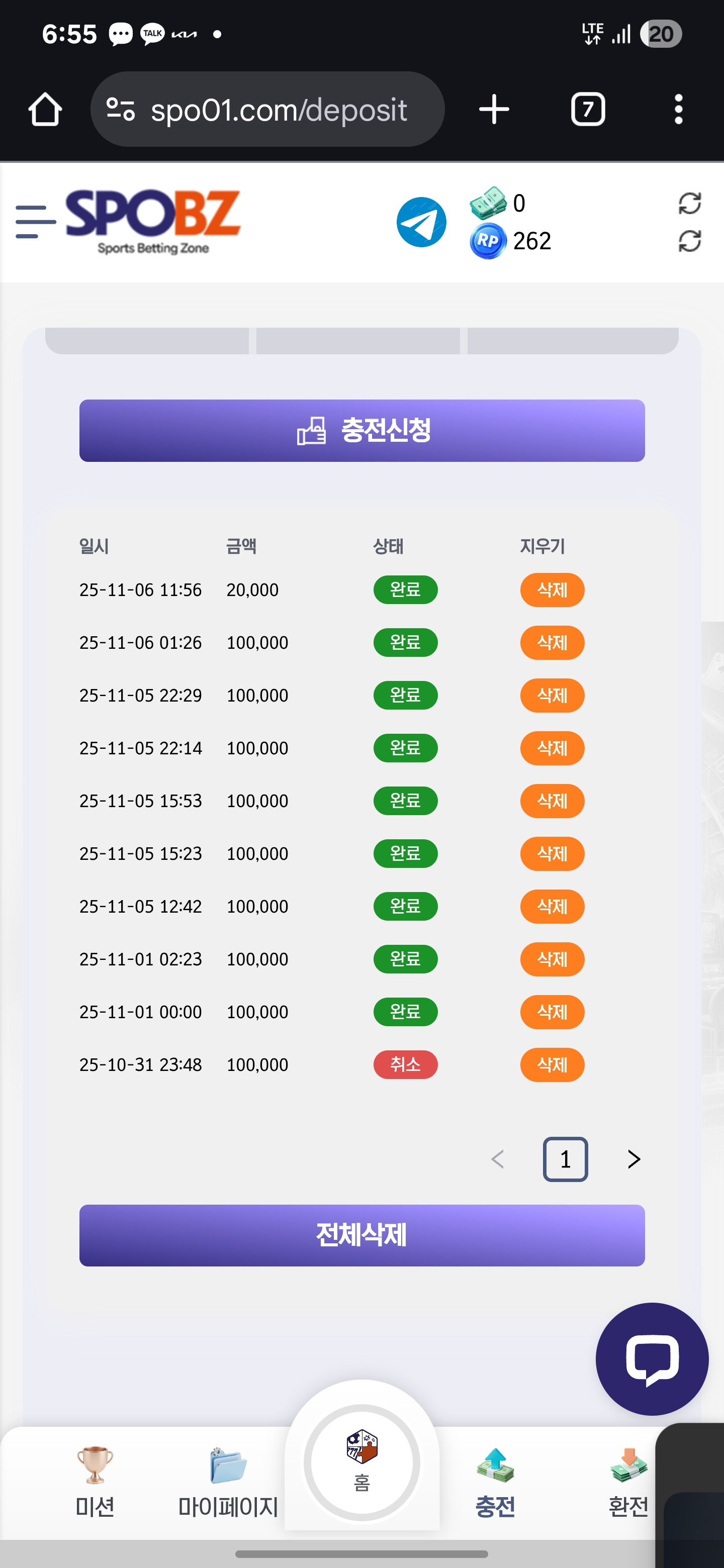Open the live chat bubble

pyautogui.click(x=652, y=1358)
